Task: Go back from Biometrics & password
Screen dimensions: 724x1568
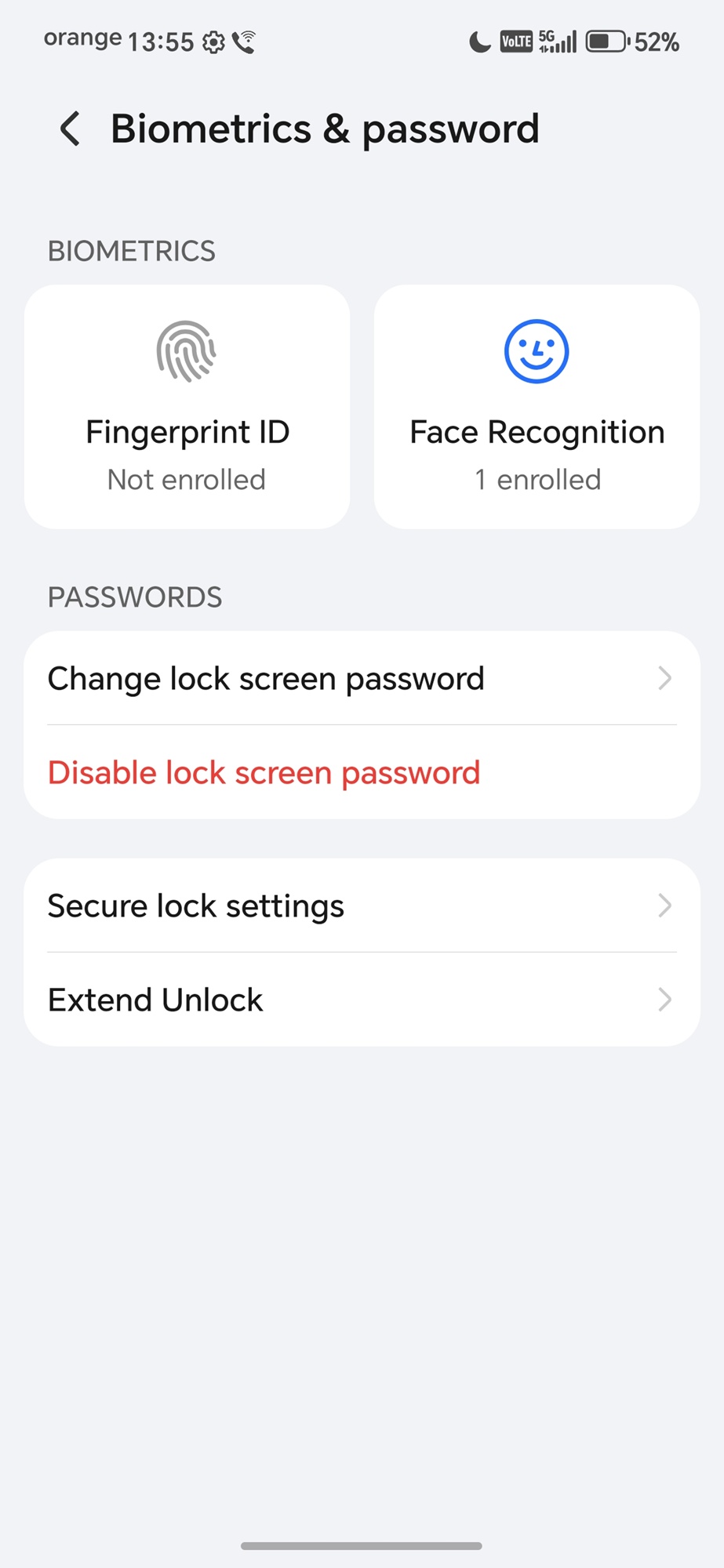Action: 71,129
